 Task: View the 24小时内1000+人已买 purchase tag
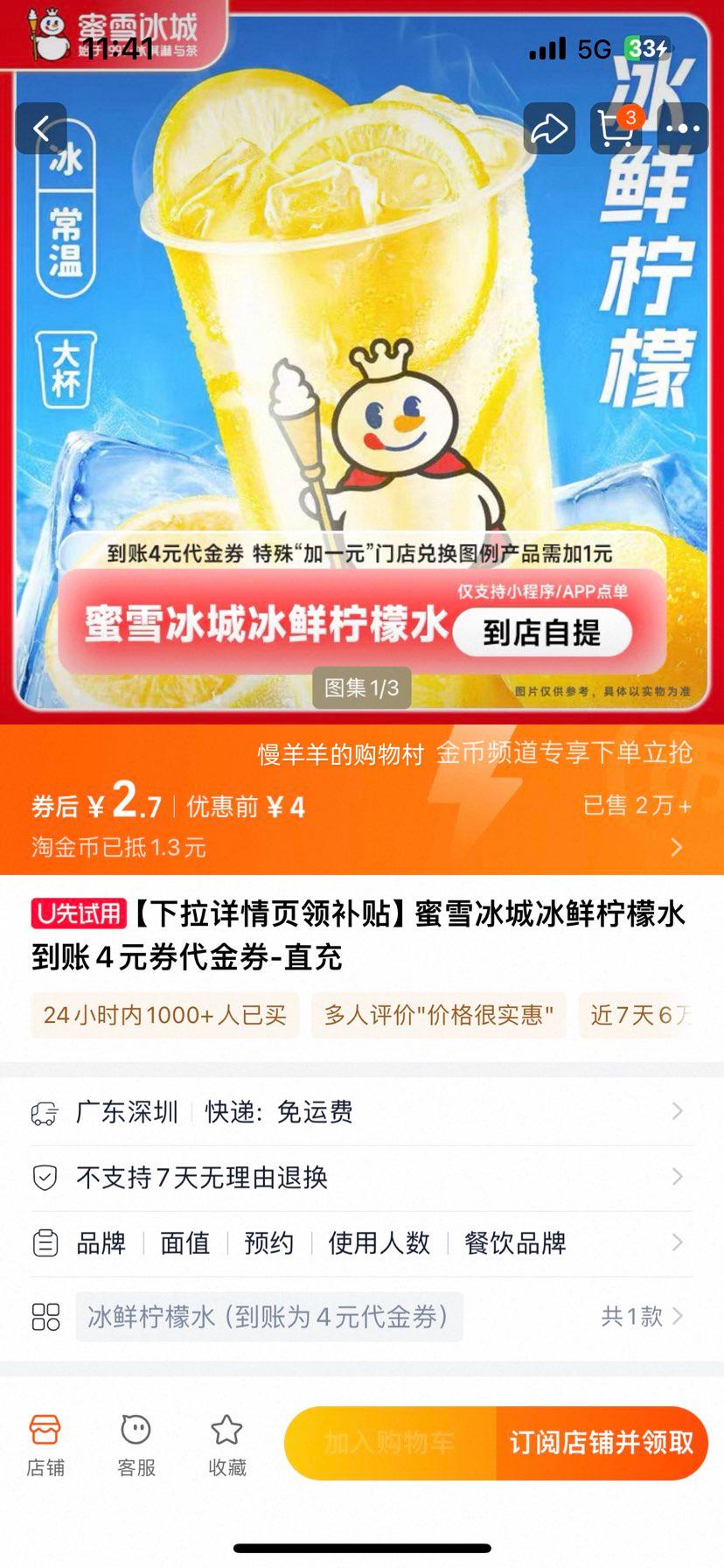(x=164, y=1016)
